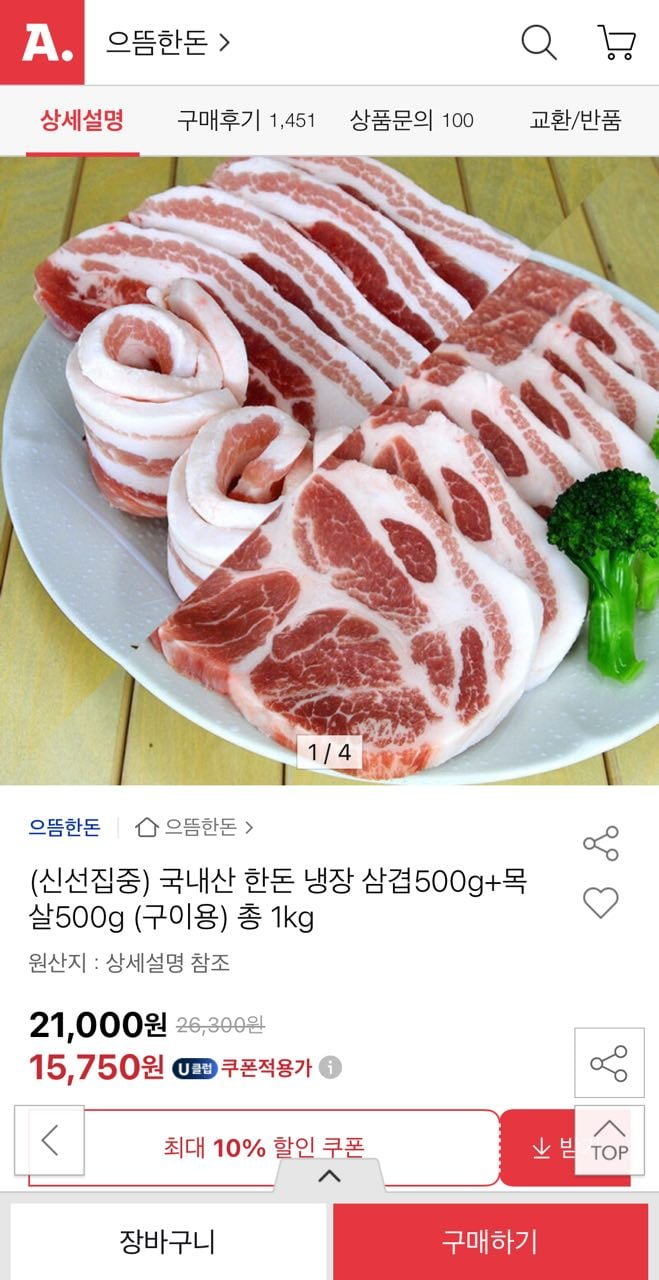659x1280 pixels.
Task: Switch to the 상품문의 tab
Action: (411, 121)
